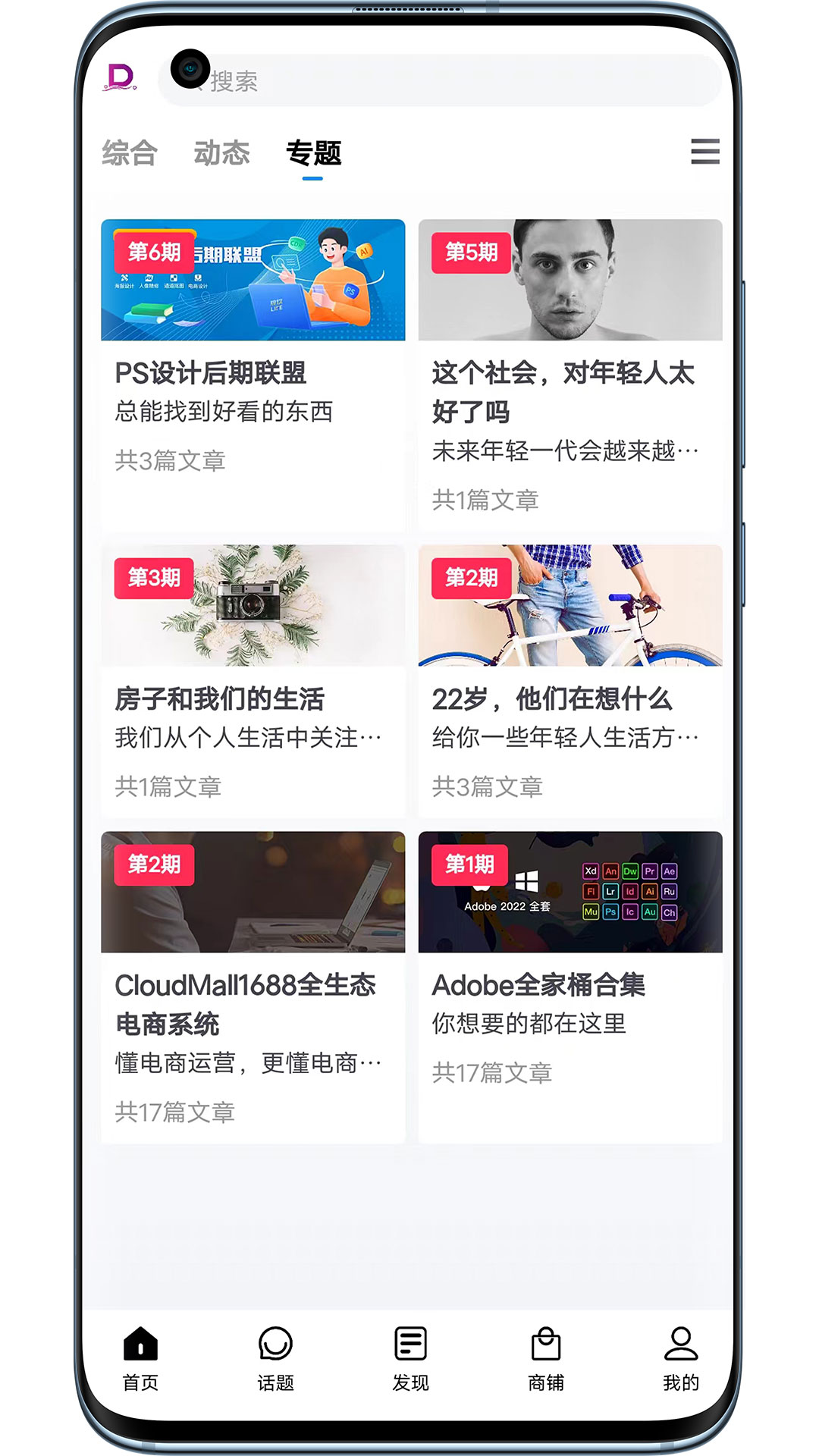Select the 专题 tab
This screenshot has width=819, height=1456.
click(x=313, y=153)
